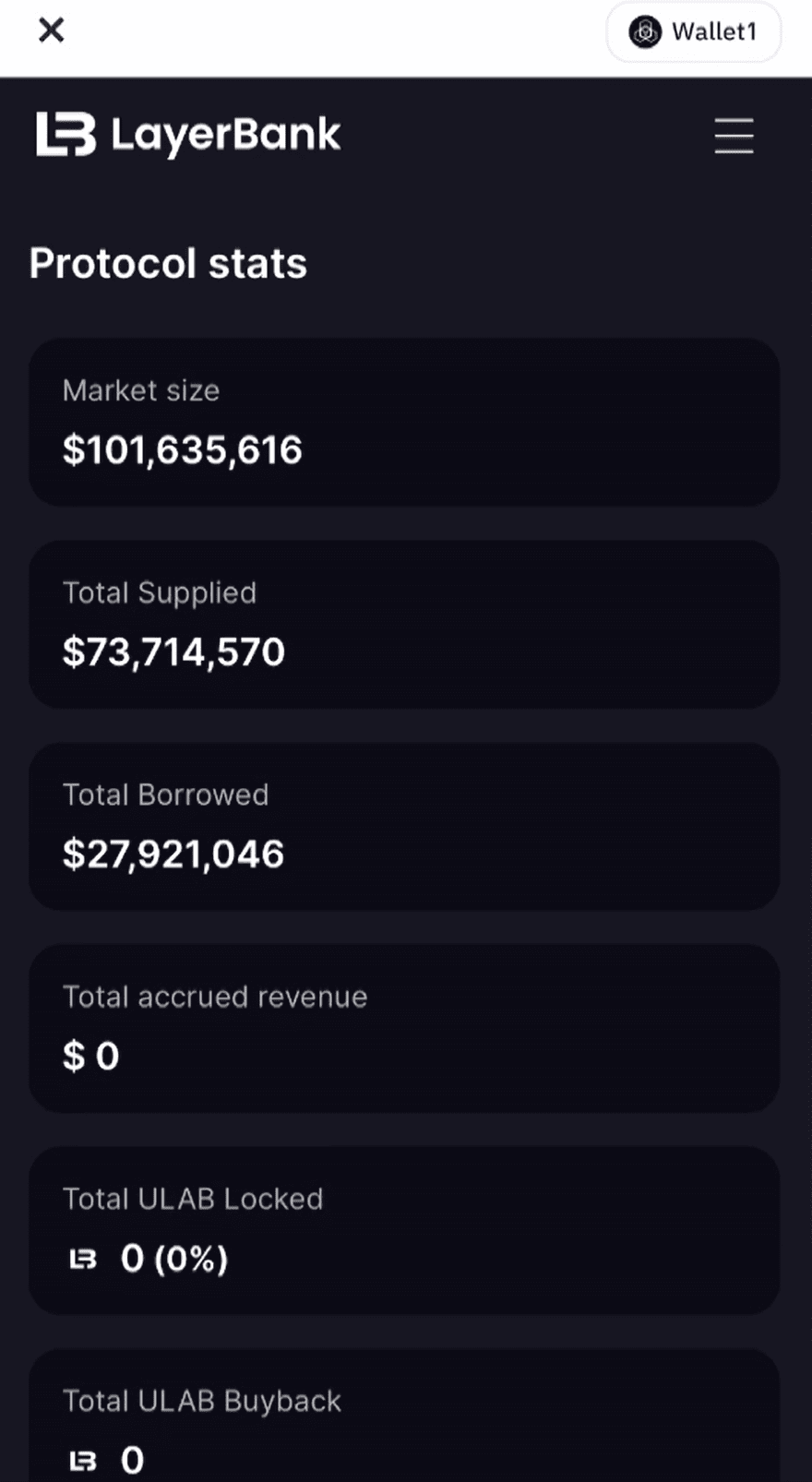Go to LayerBank home via logo
Viewport: 812px width, 1482px height.
[x=188, y=135]
